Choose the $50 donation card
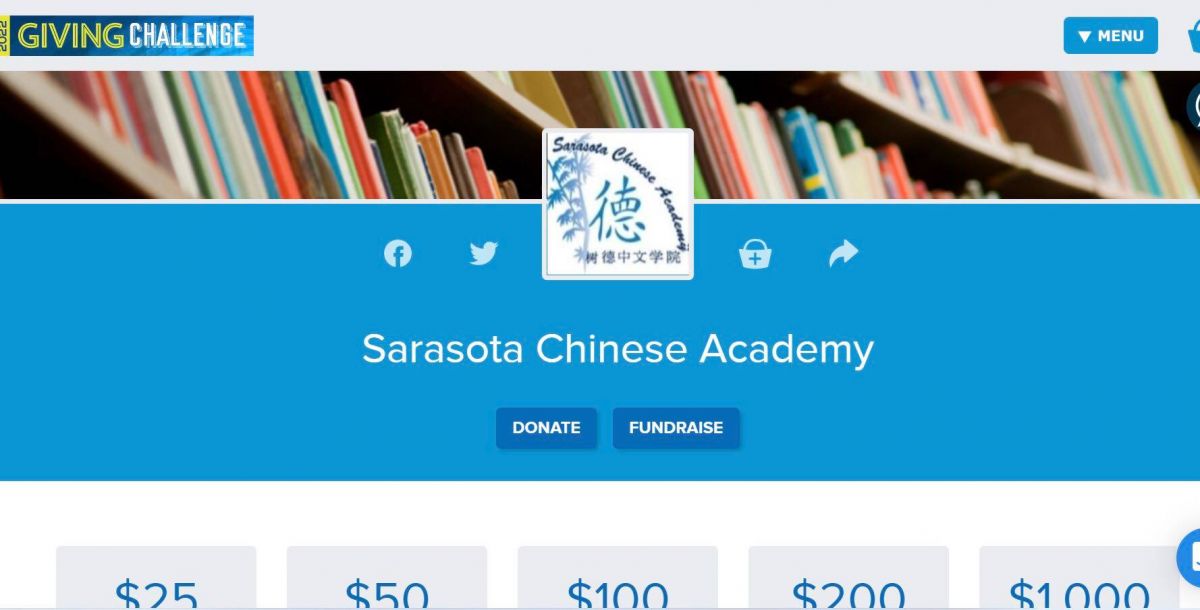The width and height of the screenshot is (1200, 610). coord(387,585)
